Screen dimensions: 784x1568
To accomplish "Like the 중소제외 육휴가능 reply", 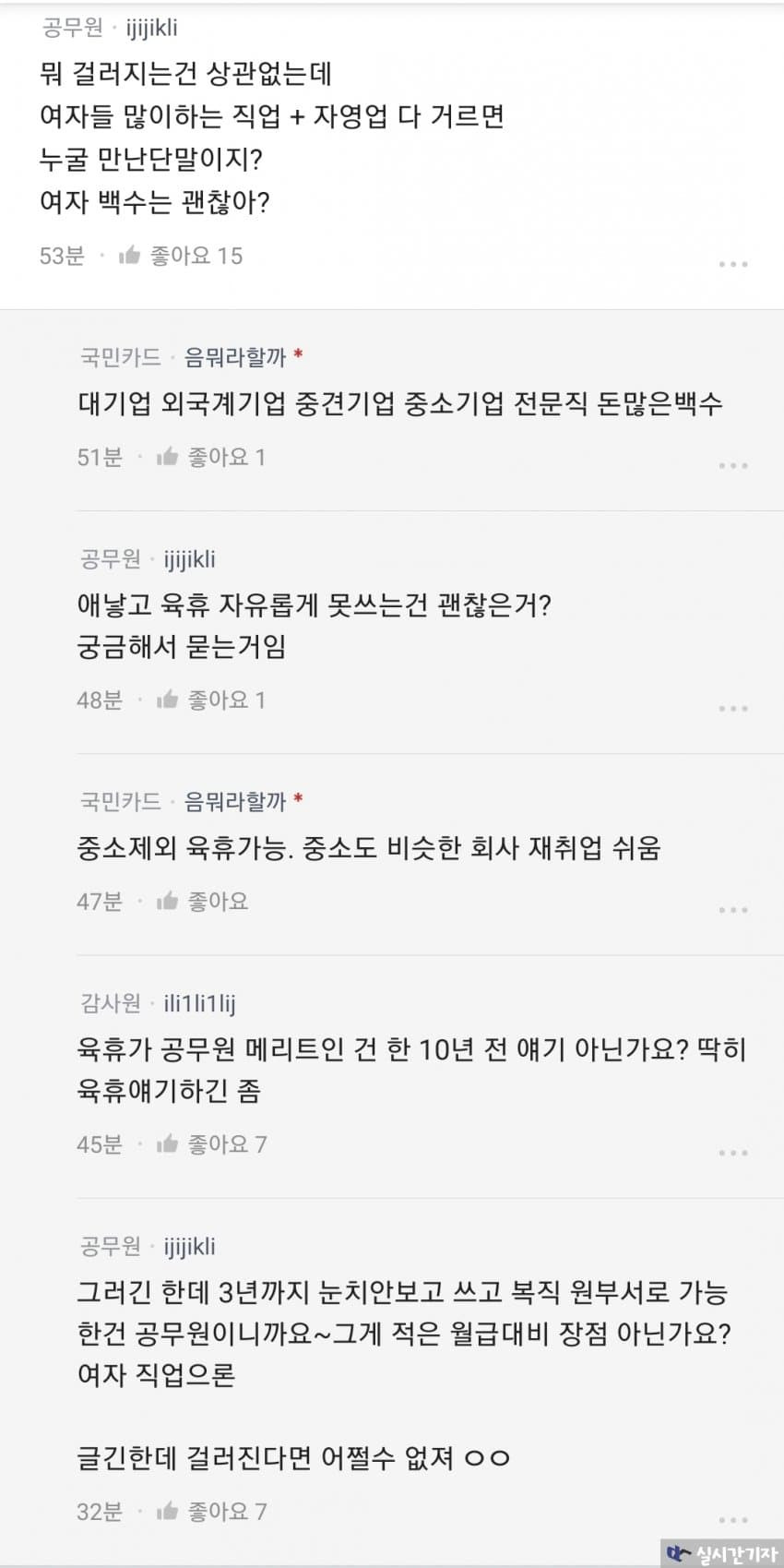I will 168,901.
